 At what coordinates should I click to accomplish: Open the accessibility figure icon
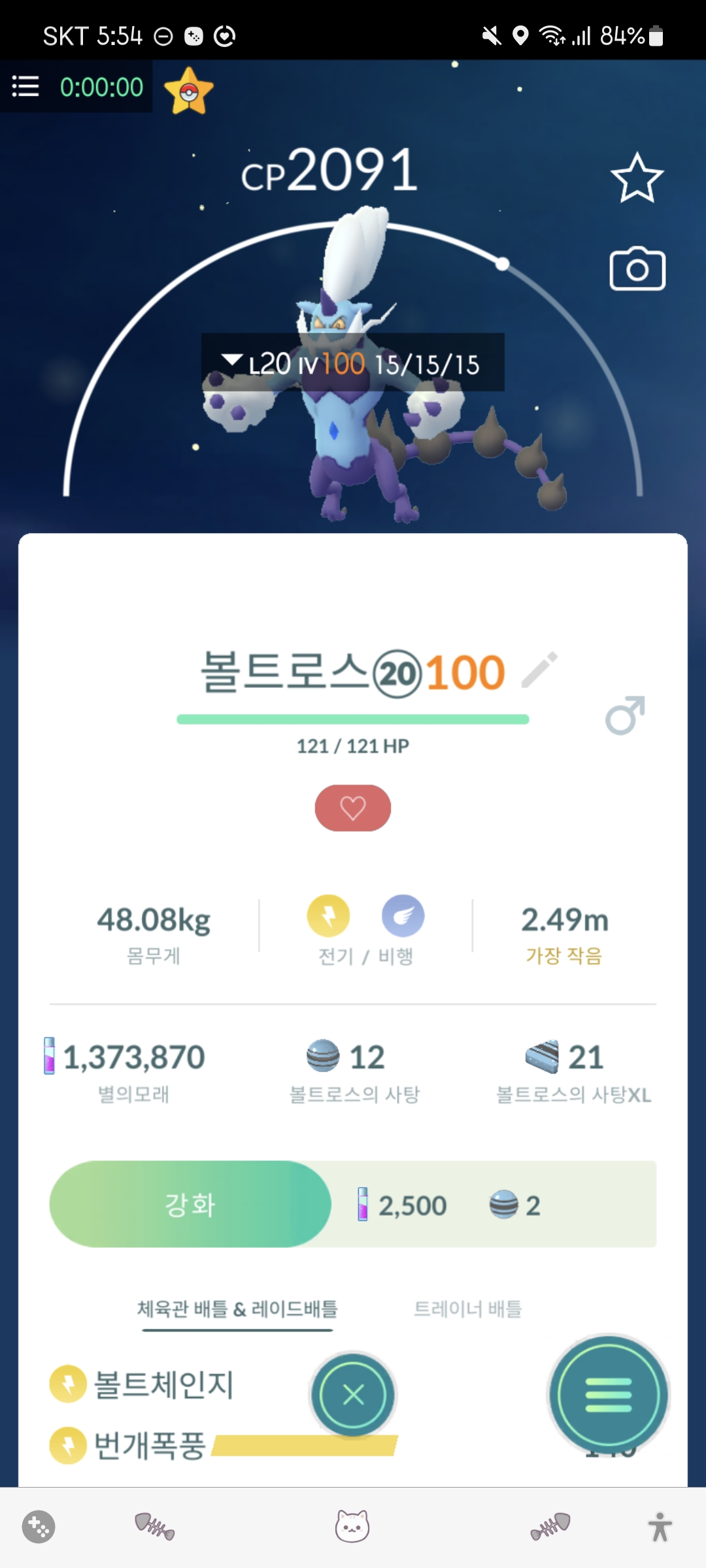(x=660, y=1527)
